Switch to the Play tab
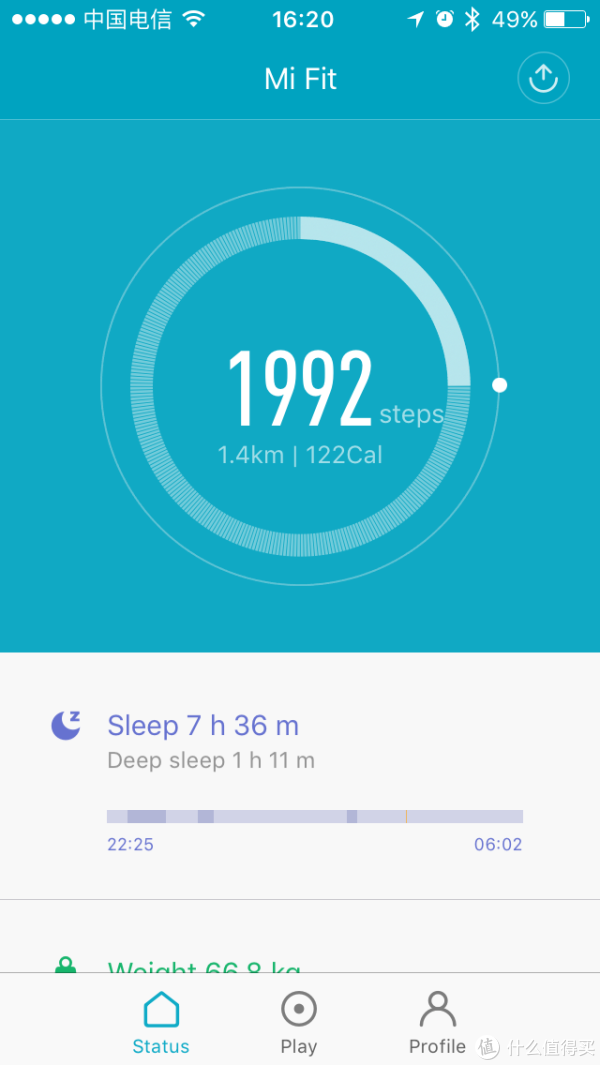 tap(299, 1022)
